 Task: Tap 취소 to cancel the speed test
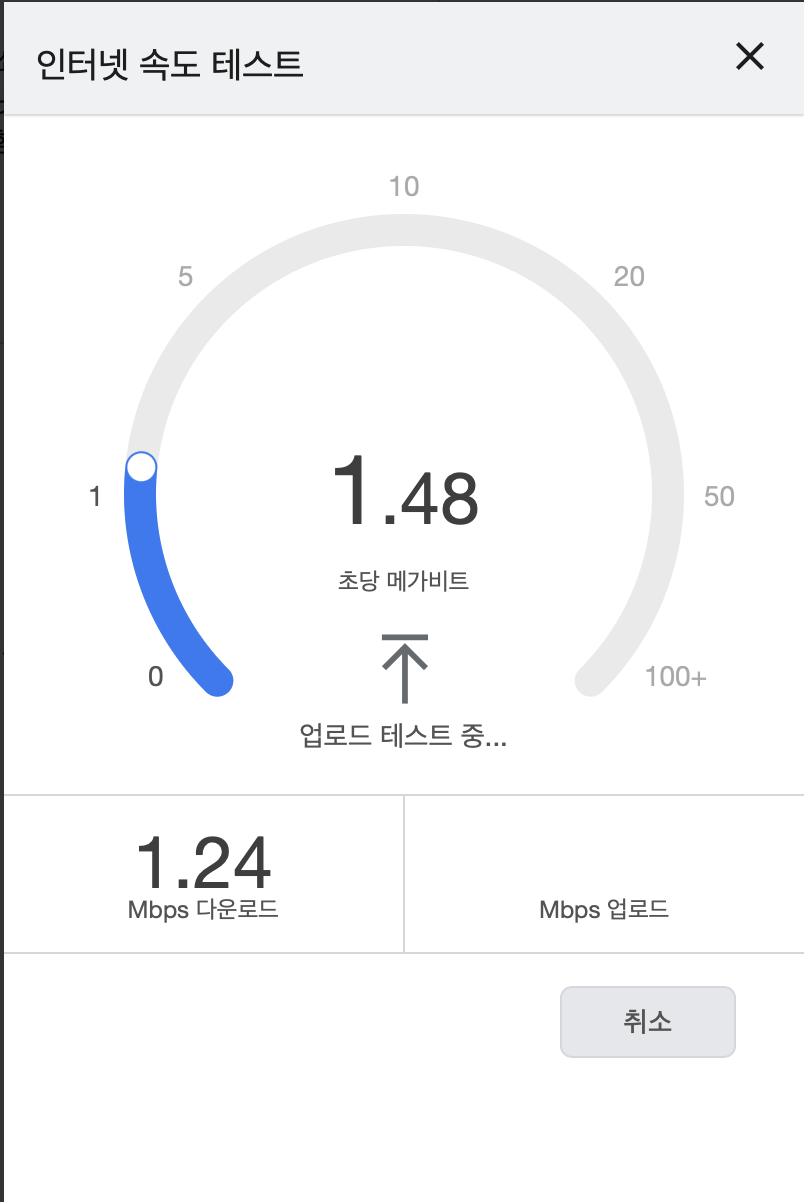647,1021
